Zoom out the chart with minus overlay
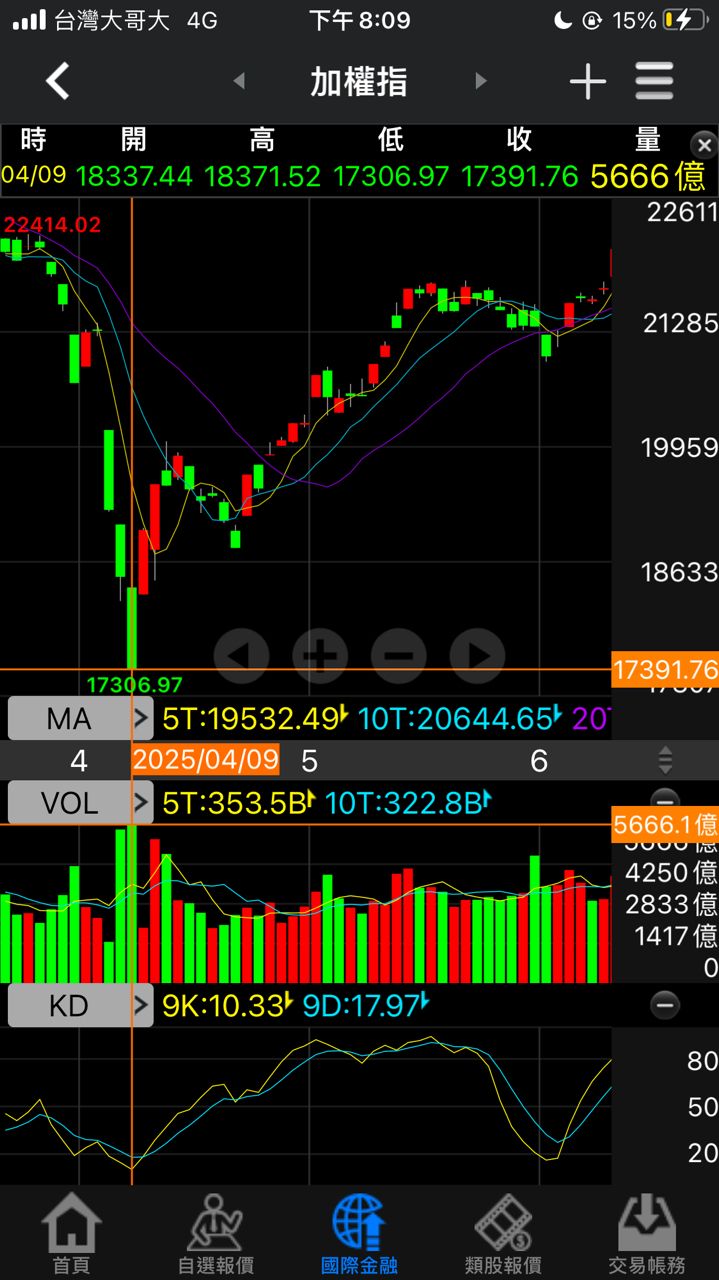This screenshot has height=1280, width=719. point(399,656)
